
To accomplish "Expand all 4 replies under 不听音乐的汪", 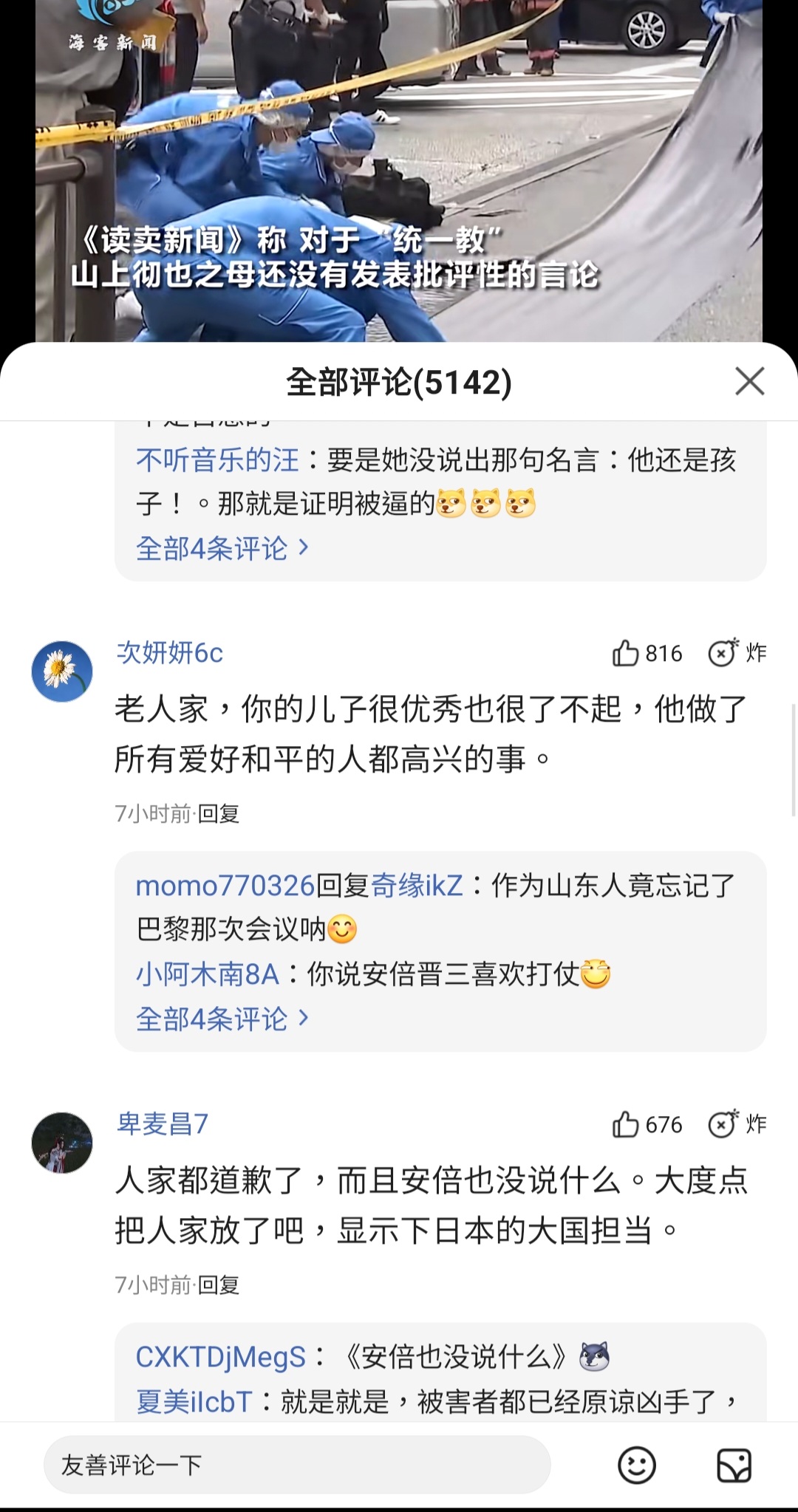I will 222,548.
